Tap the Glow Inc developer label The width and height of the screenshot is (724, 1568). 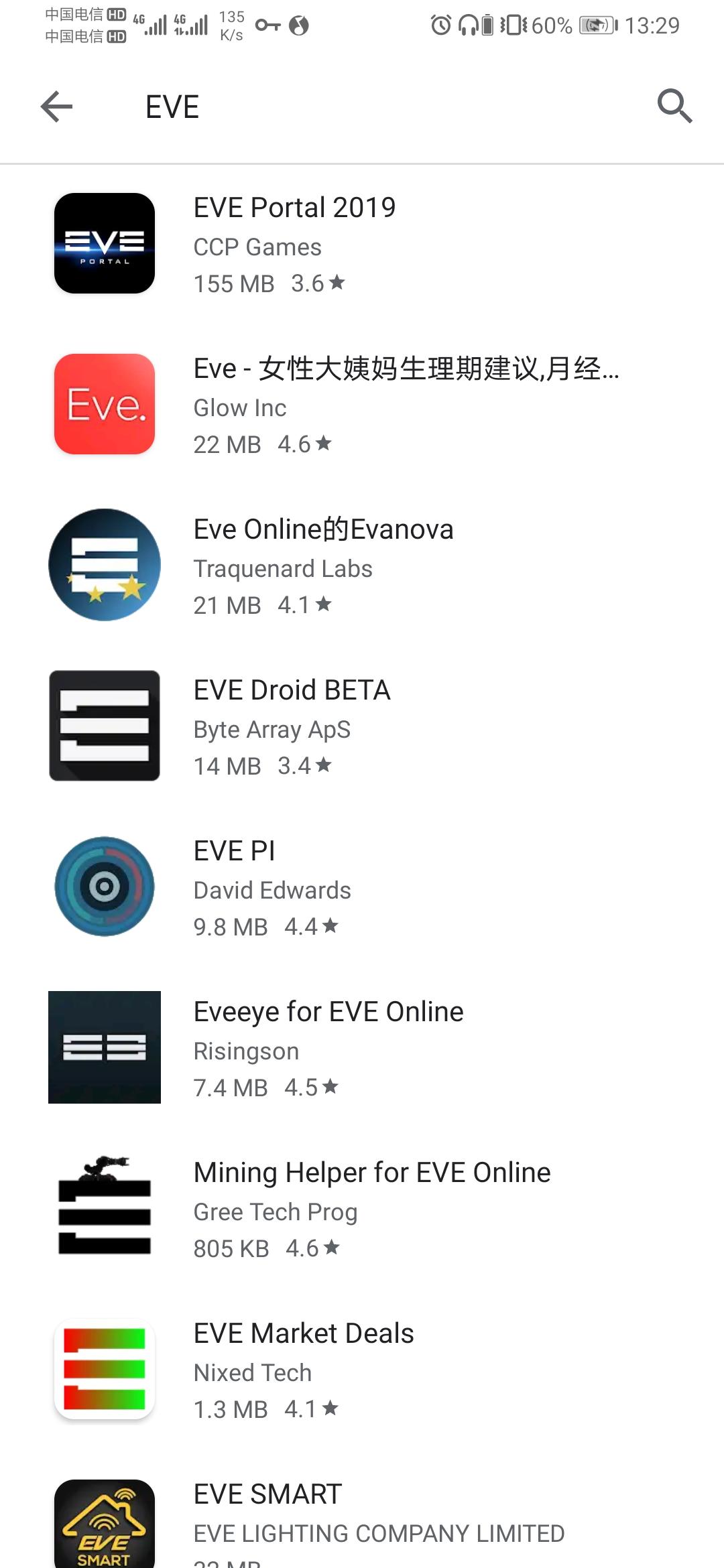pyautogui.click(x=239, y=407)
